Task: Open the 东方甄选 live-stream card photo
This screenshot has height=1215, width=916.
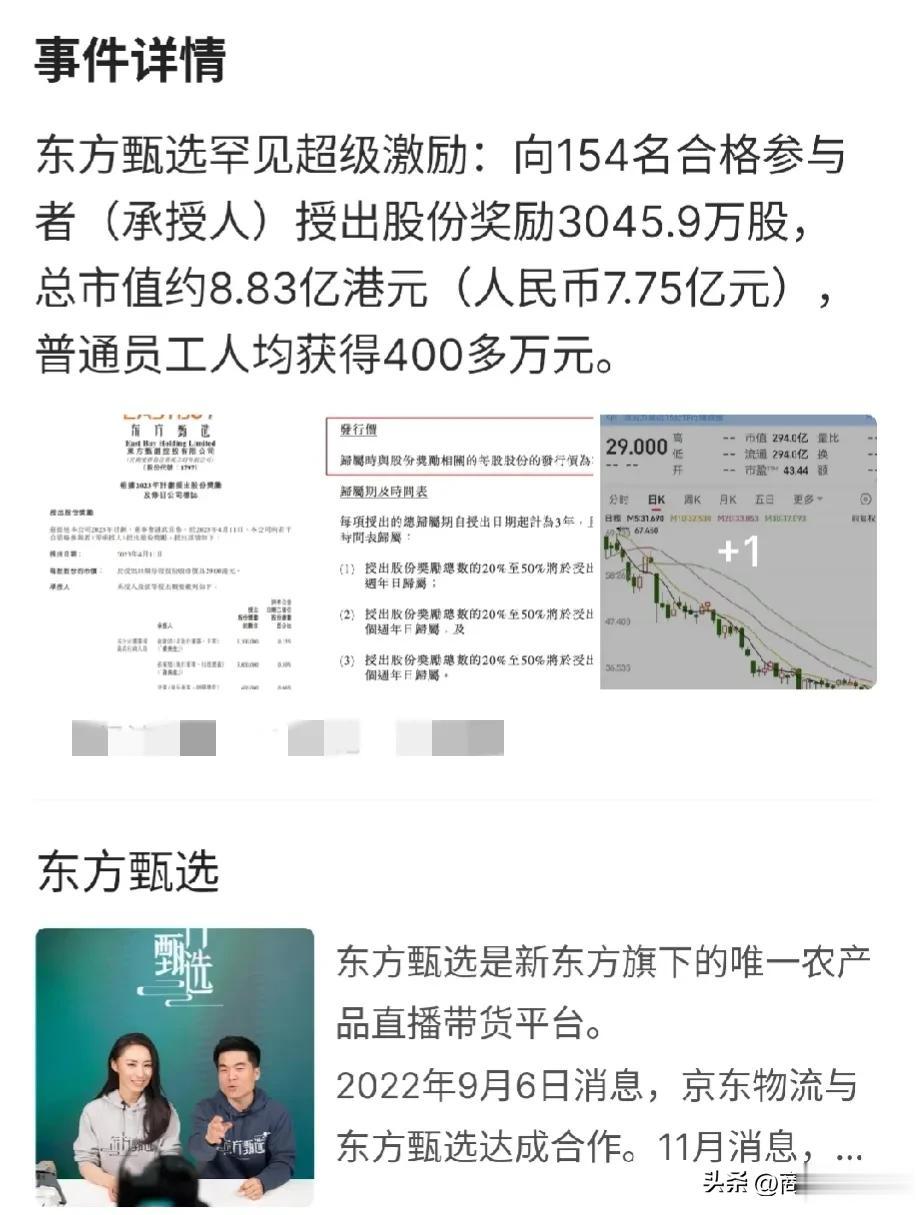Action: (x=175, y=1067)
